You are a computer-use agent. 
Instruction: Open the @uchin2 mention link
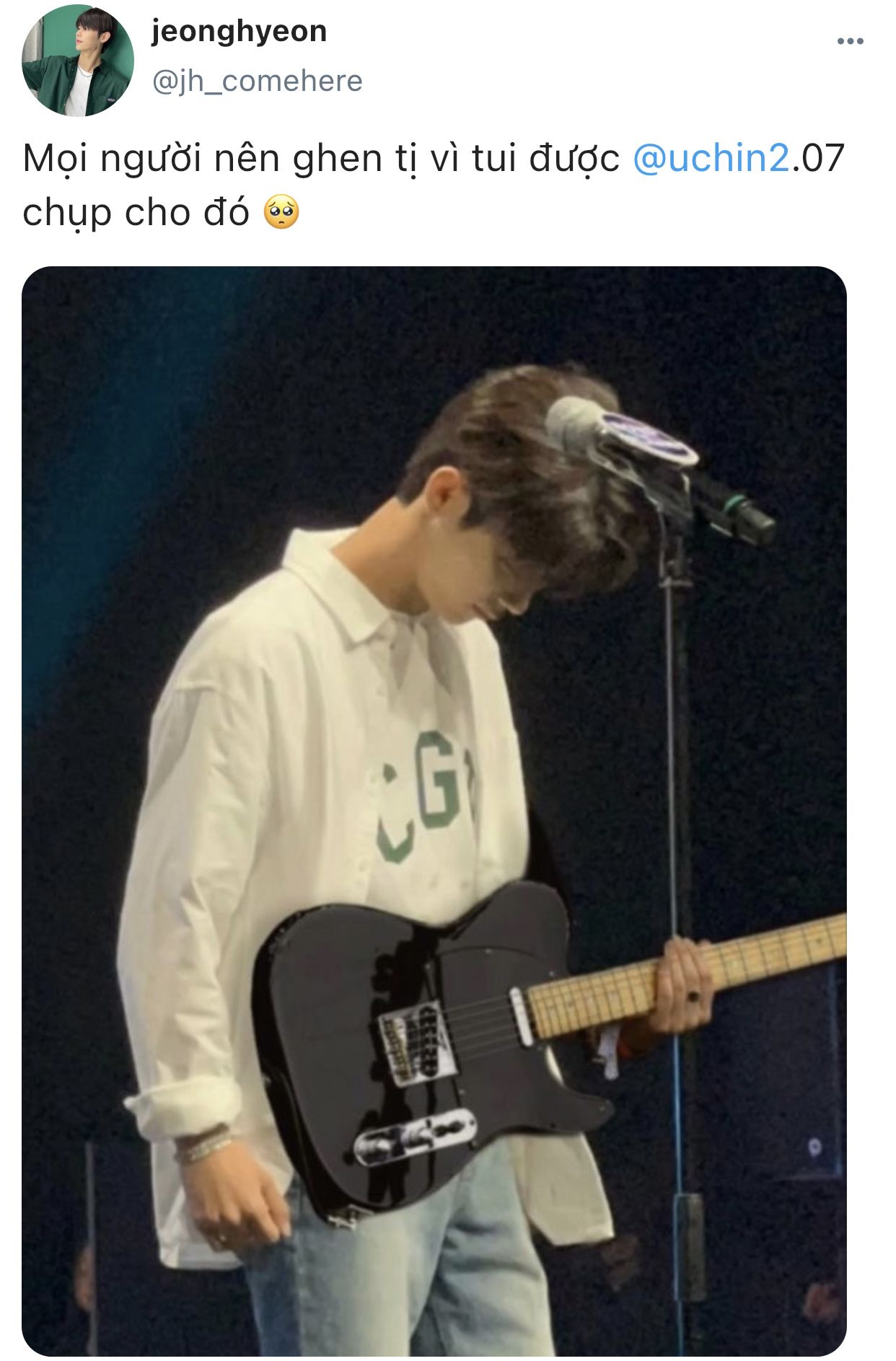tap(711, 158)
